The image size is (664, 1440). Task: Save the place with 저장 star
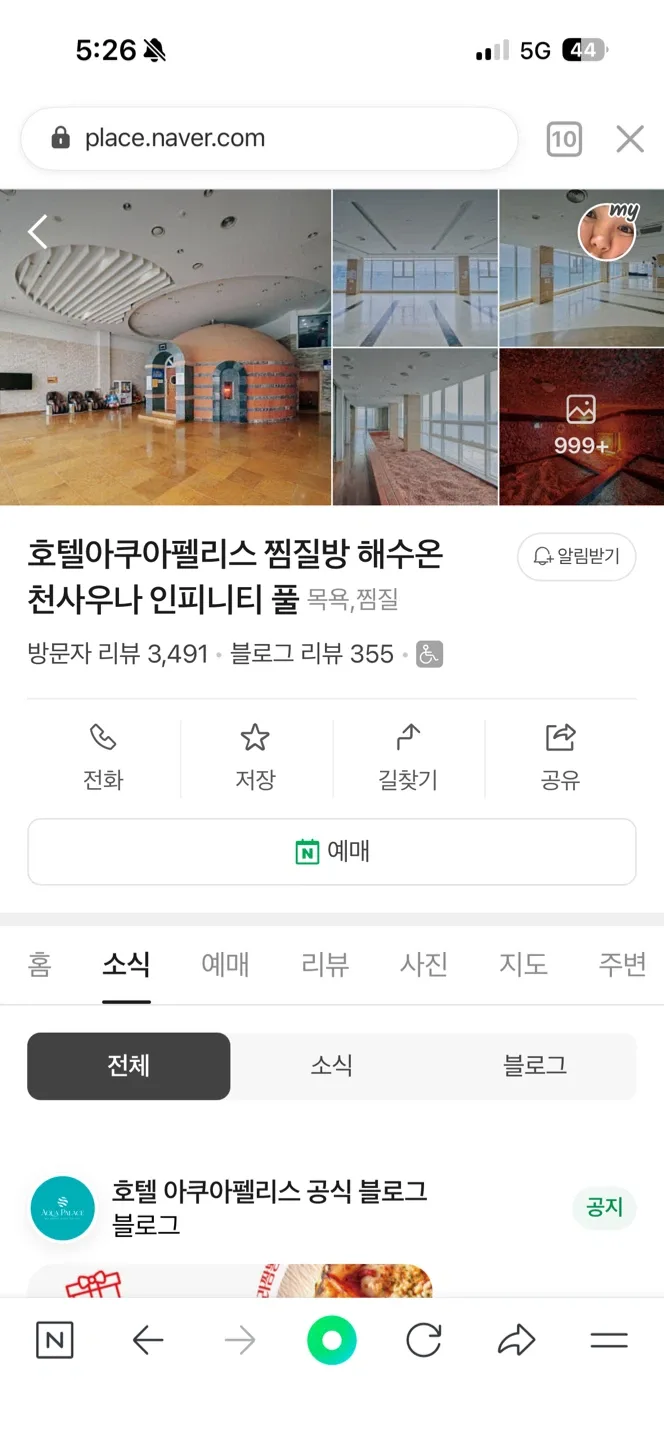point(255,758)
